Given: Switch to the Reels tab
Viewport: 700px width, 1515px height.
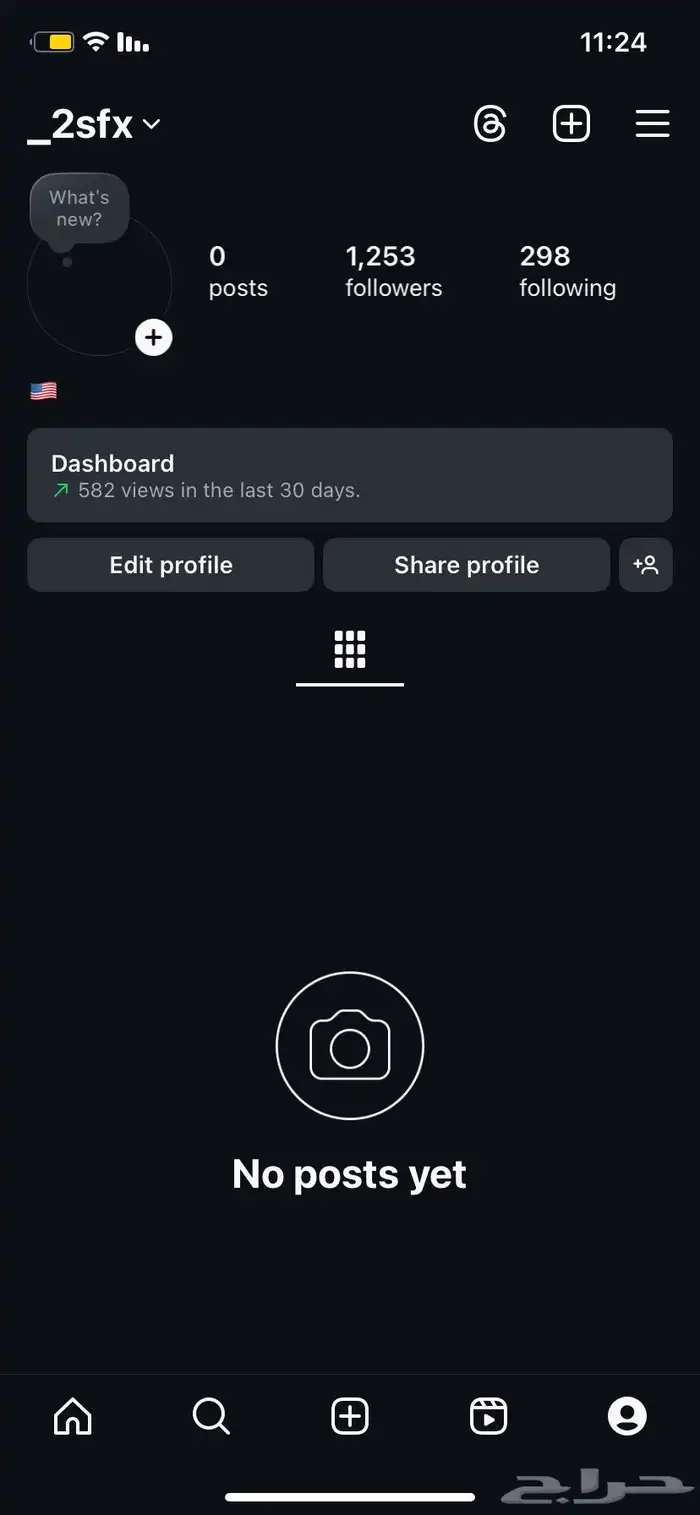Looking at the screenshot, I should [x=488, y=1416].
